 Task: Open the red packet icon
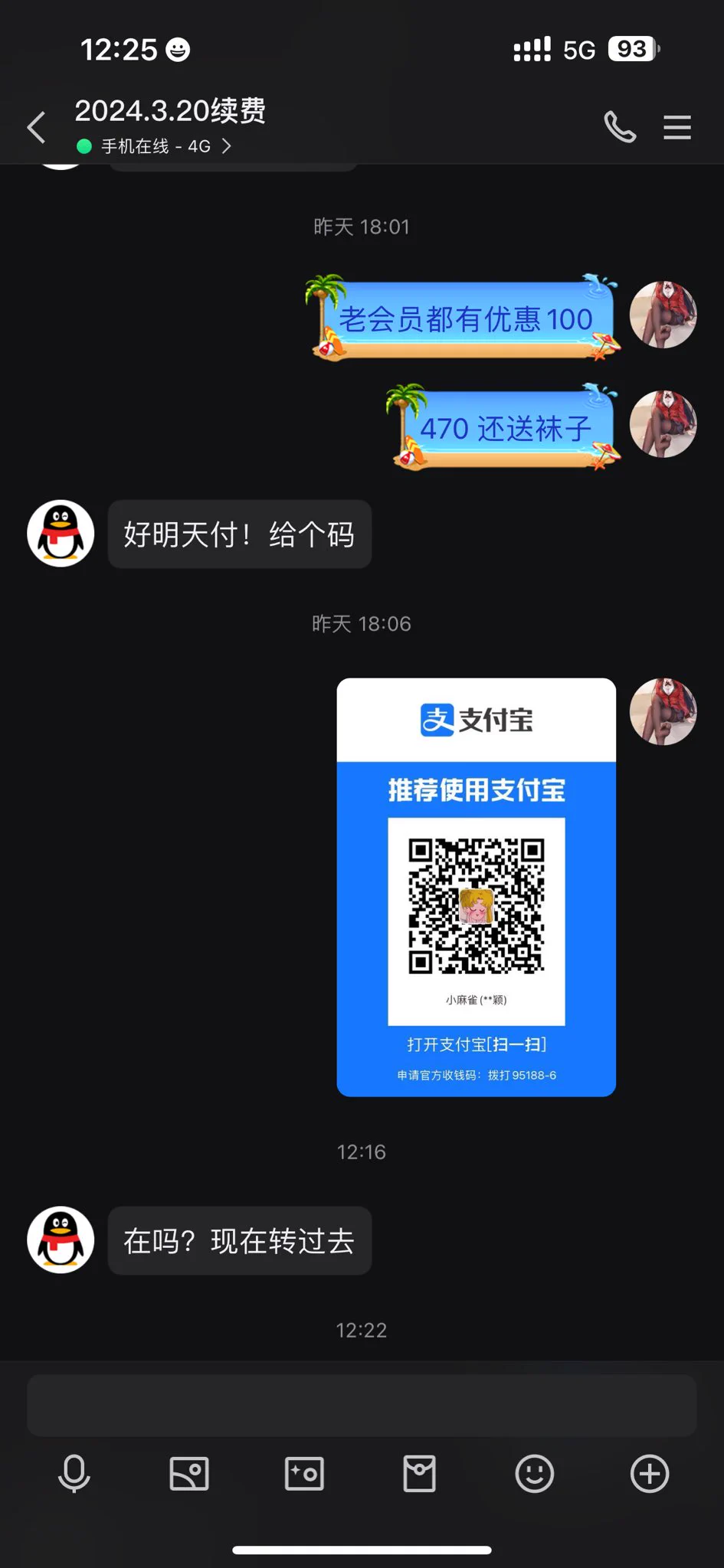pyautogui.click(x=419, y=1473)
